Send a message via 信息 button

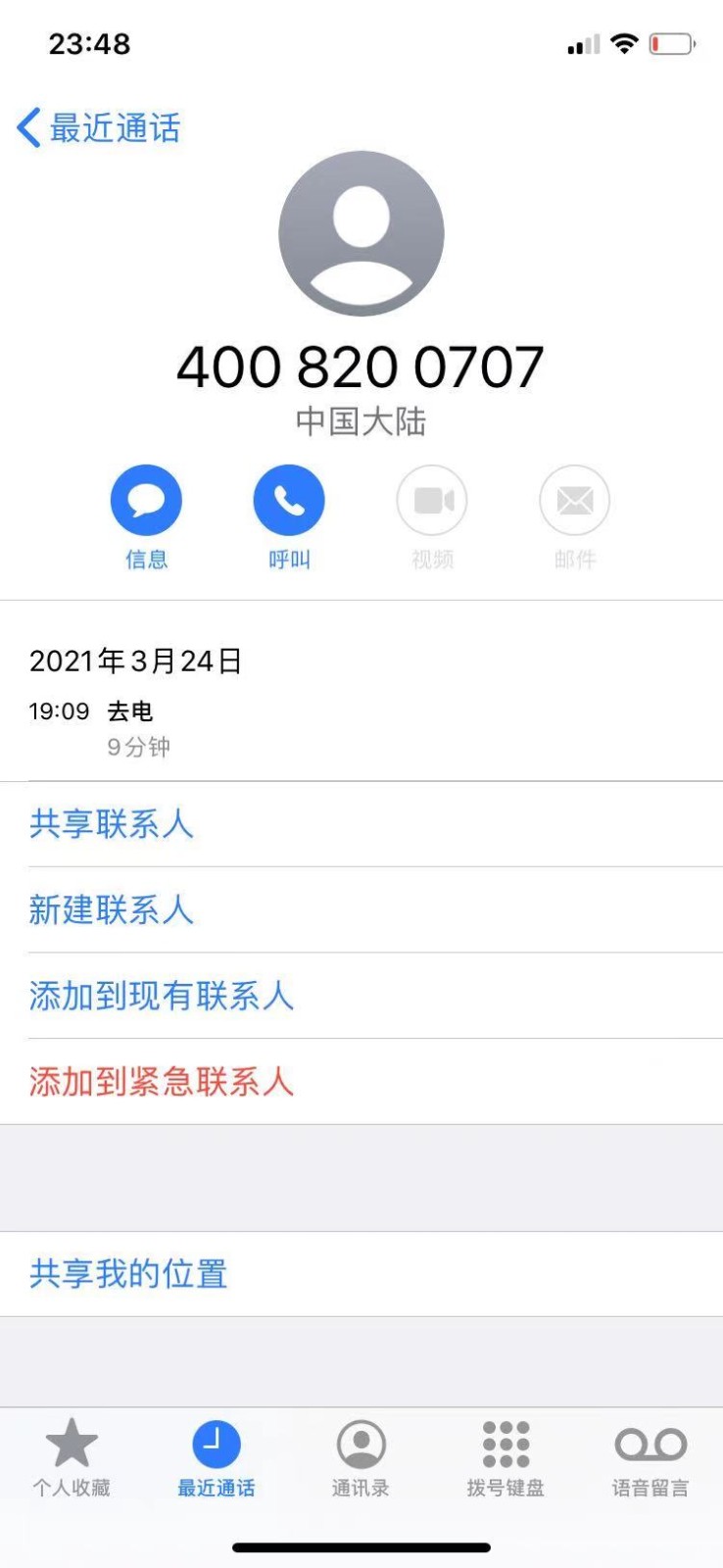point(146,501)
